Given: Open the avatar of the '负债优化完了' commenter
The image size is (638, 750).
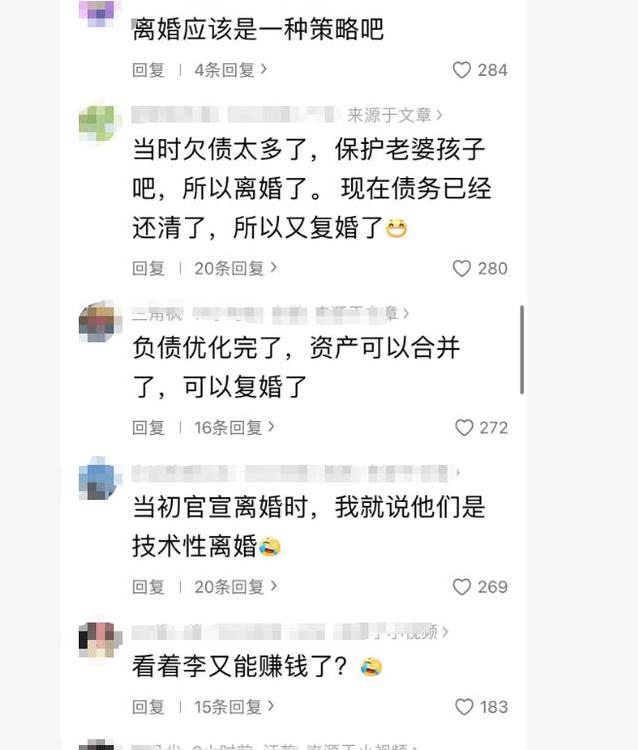Looking at the screenshot, I should coord(100,321).
